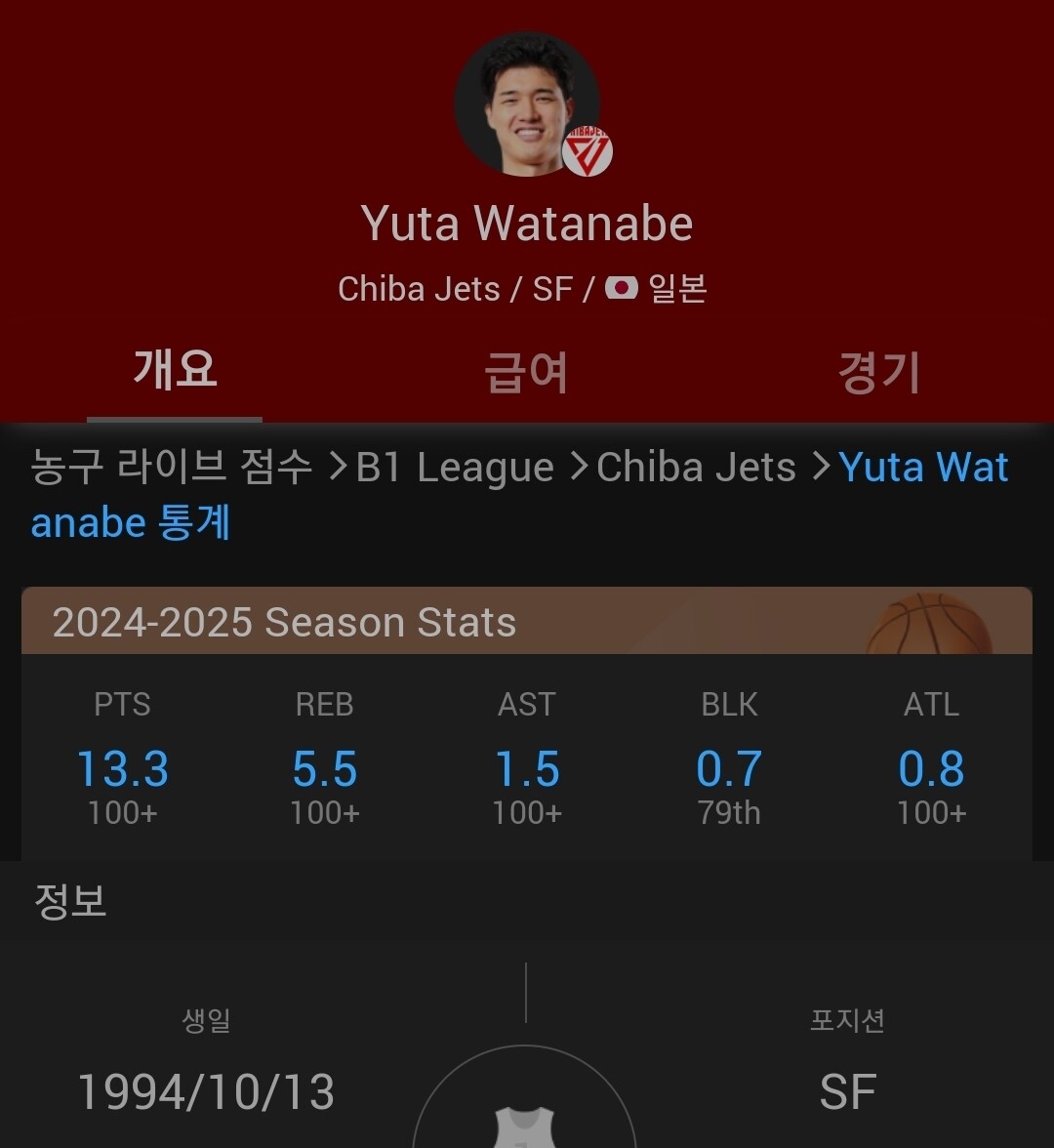Image resolution: width=1054 pixels, height=1148 pixels.
Task: Open the 급여 tab
Action: pyautogui.click(x=526, y=372)
